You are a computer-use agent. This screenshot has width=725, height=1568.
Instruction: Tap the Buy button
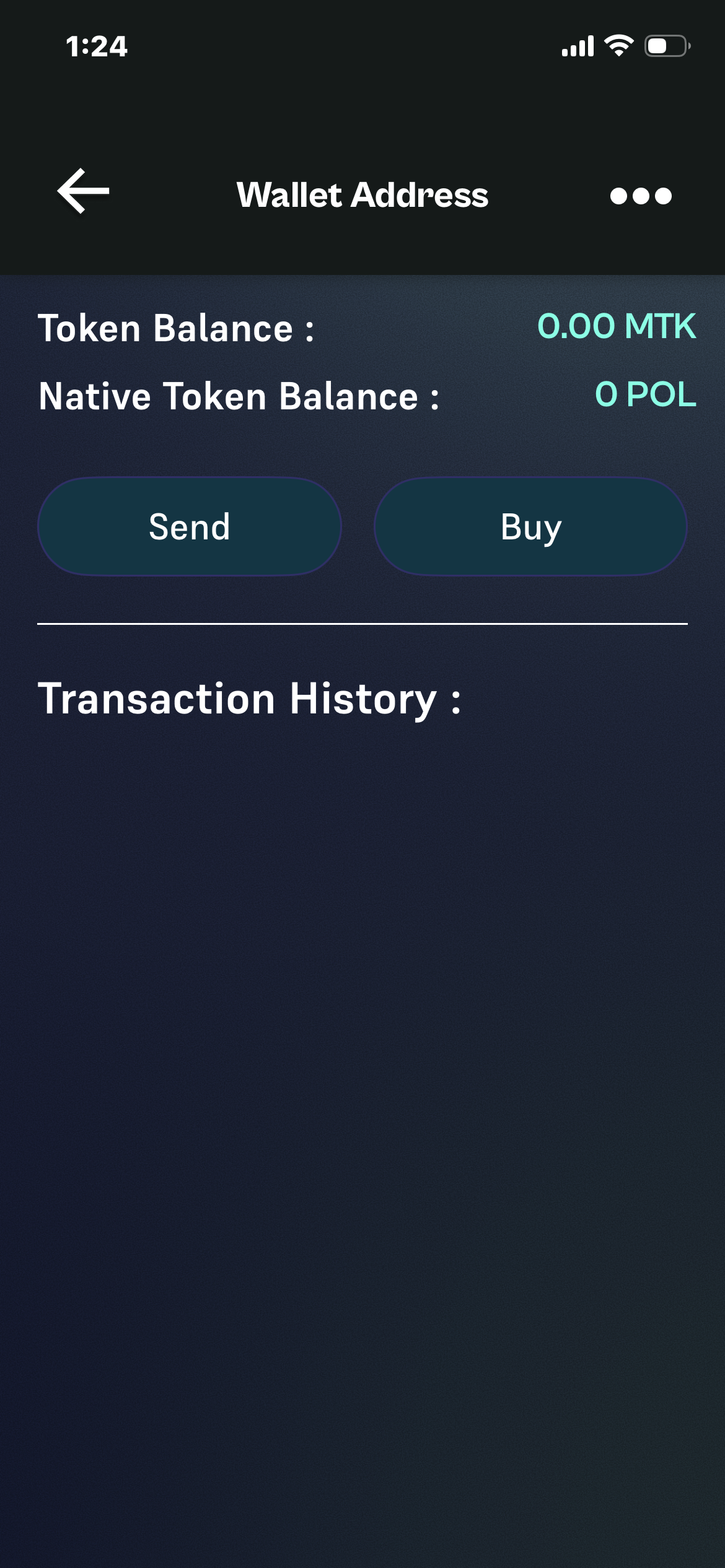click(x=530, y=527)
